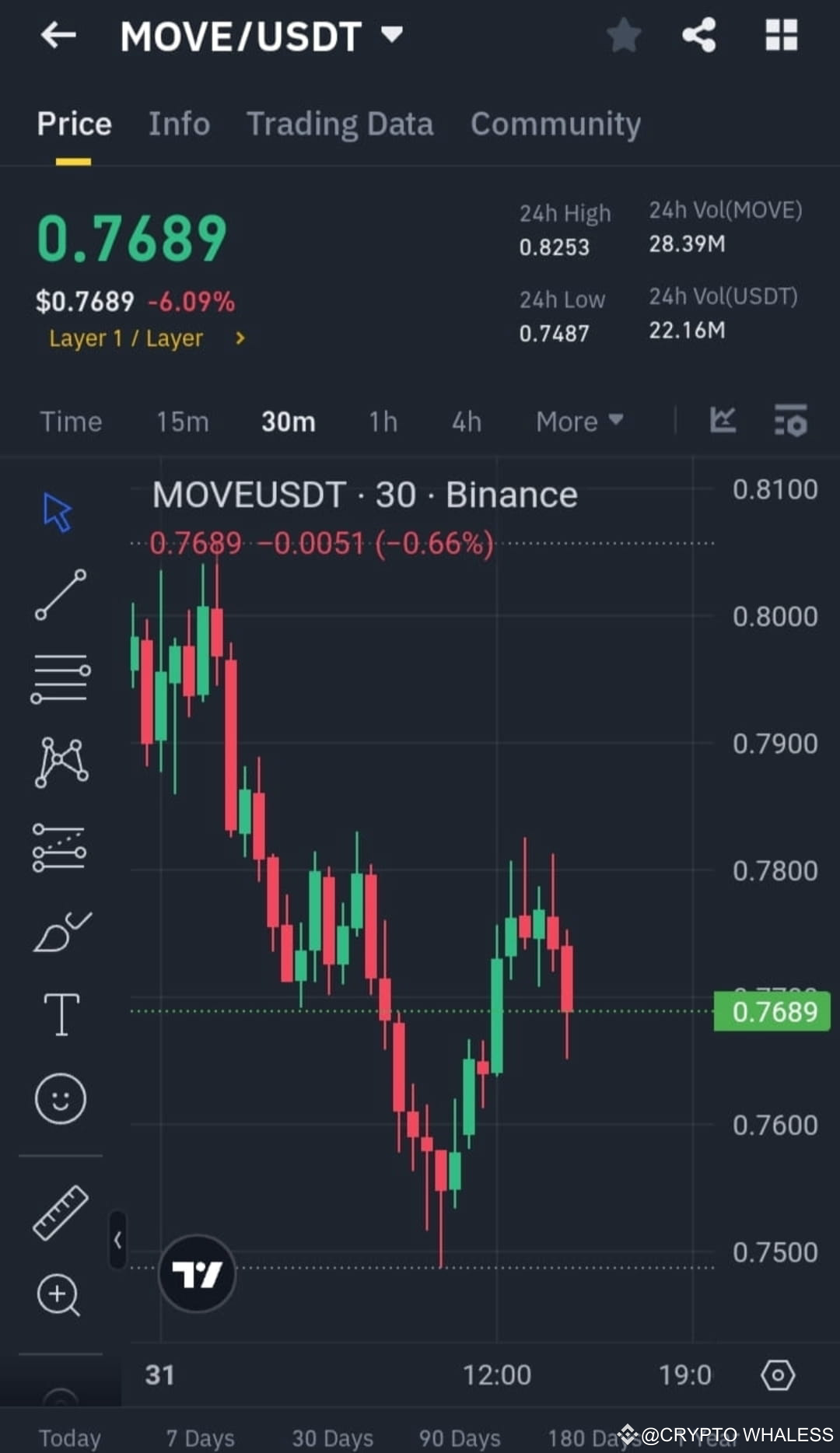Switch to the Trading Data tab
The image size is (840, 1453).
(x=340, y=124)
